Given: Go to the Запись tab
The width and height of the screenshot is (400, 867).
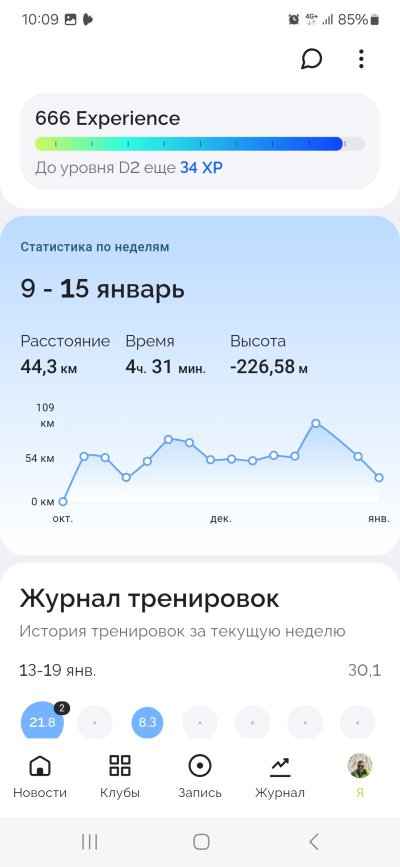Looking at the screenshot, I should (x=200, y=776).
